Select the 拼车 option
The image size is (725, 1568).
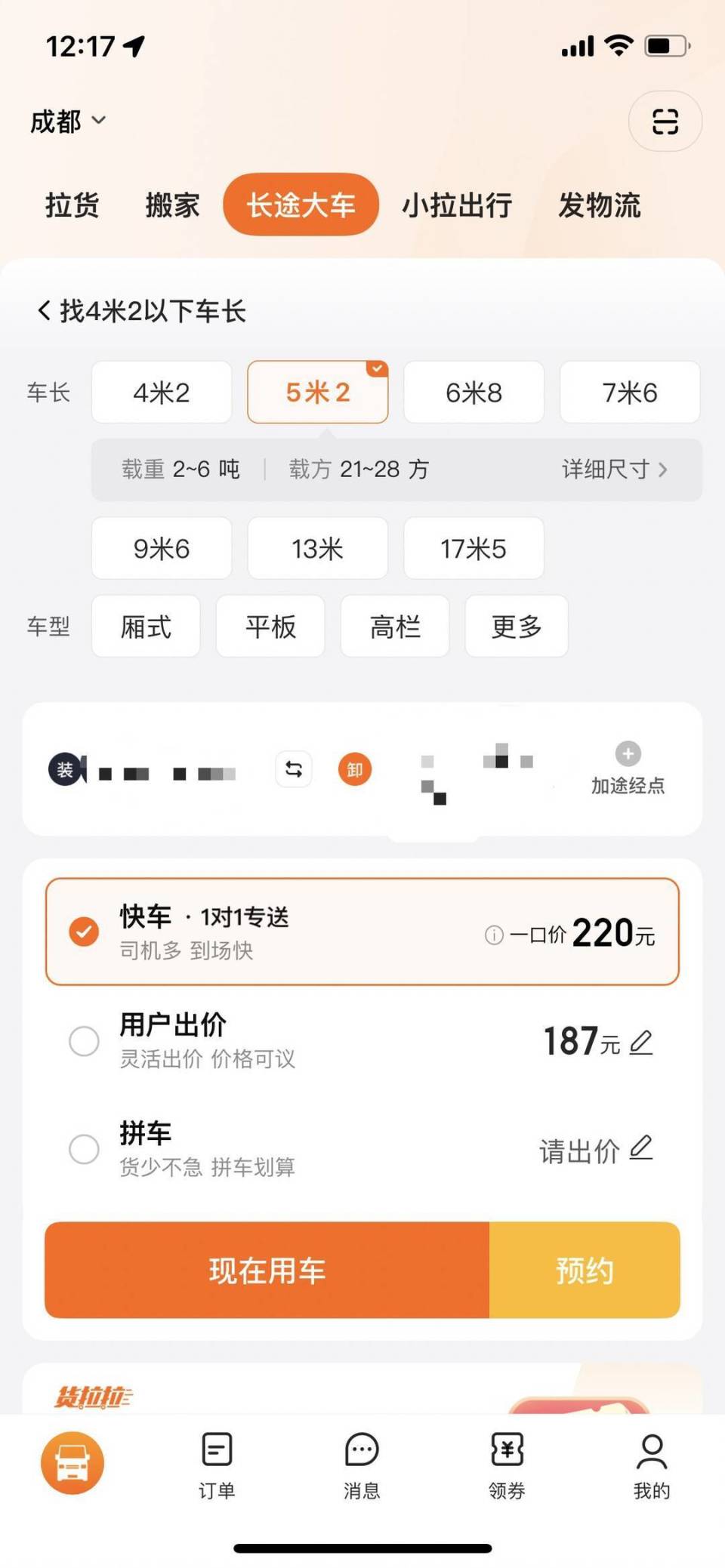pyautogui.click(x=85, y=1149)
